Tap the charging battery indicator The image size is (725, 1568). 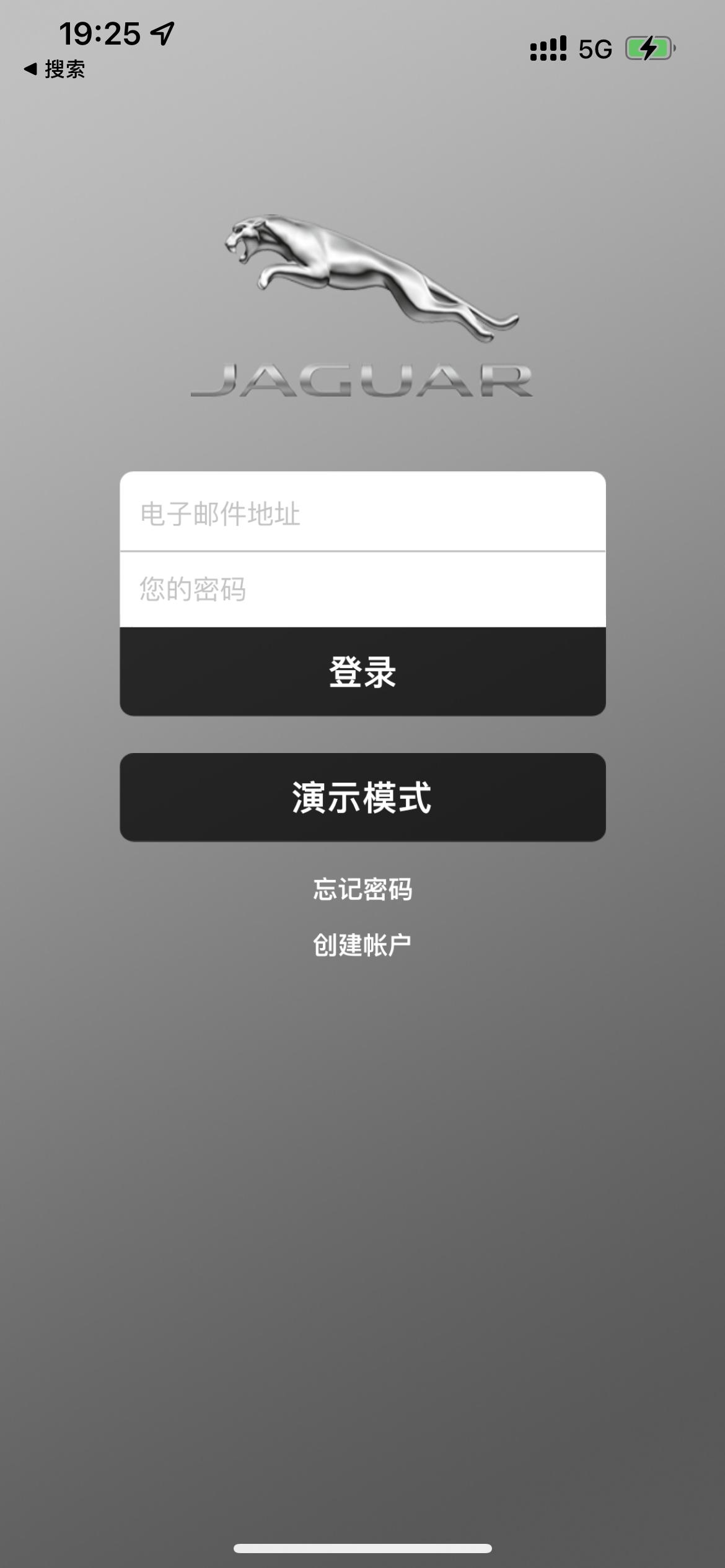pos(647,47)
